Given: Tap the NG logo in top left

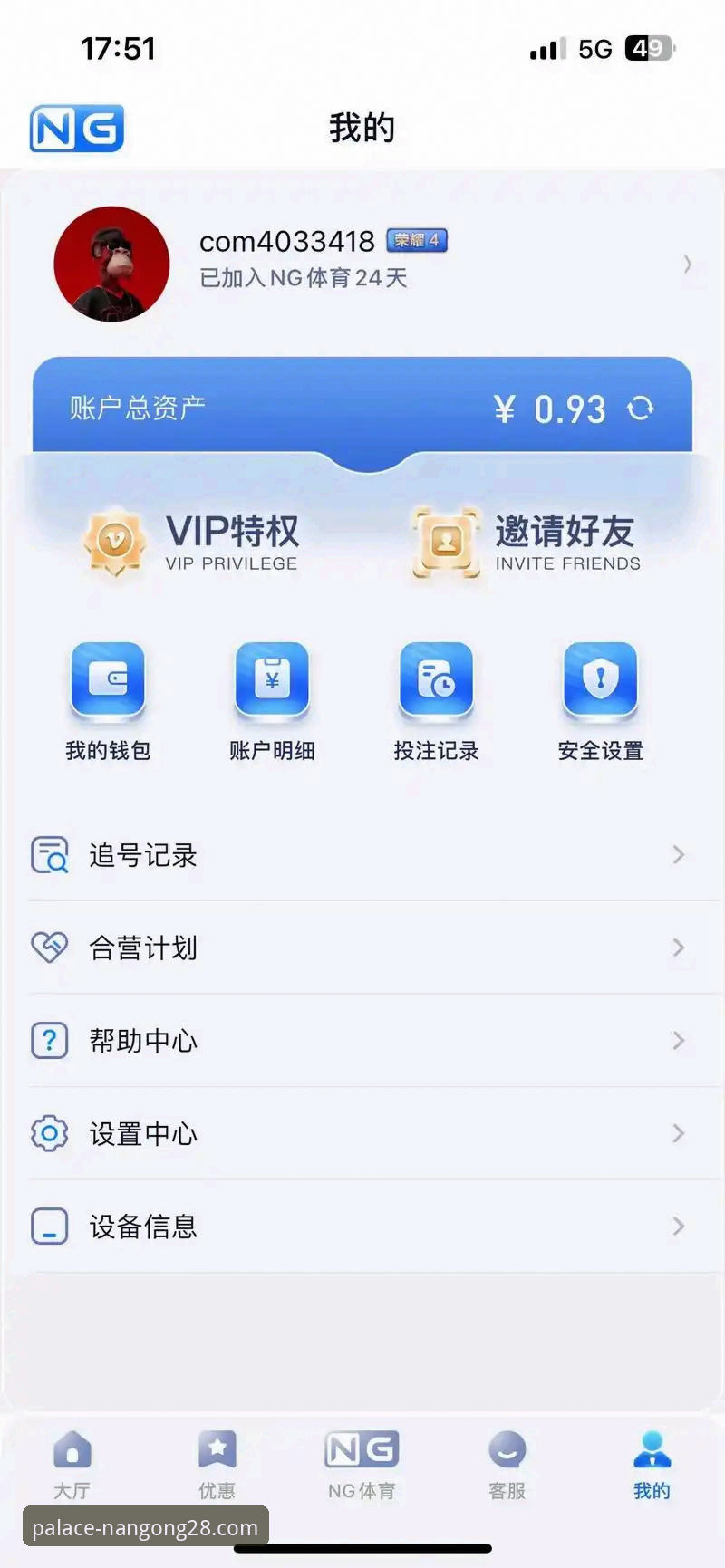Looking at the screenshot, I should pyautogui.click(x=76, y=128).
